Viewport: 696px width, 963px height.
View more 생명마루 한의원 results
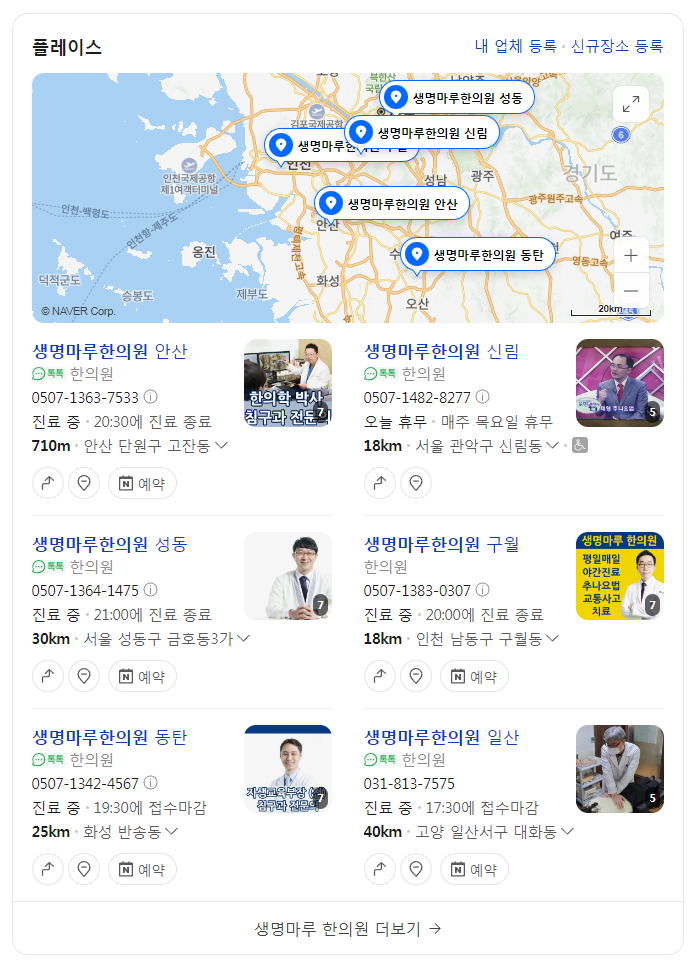[348, 929]
